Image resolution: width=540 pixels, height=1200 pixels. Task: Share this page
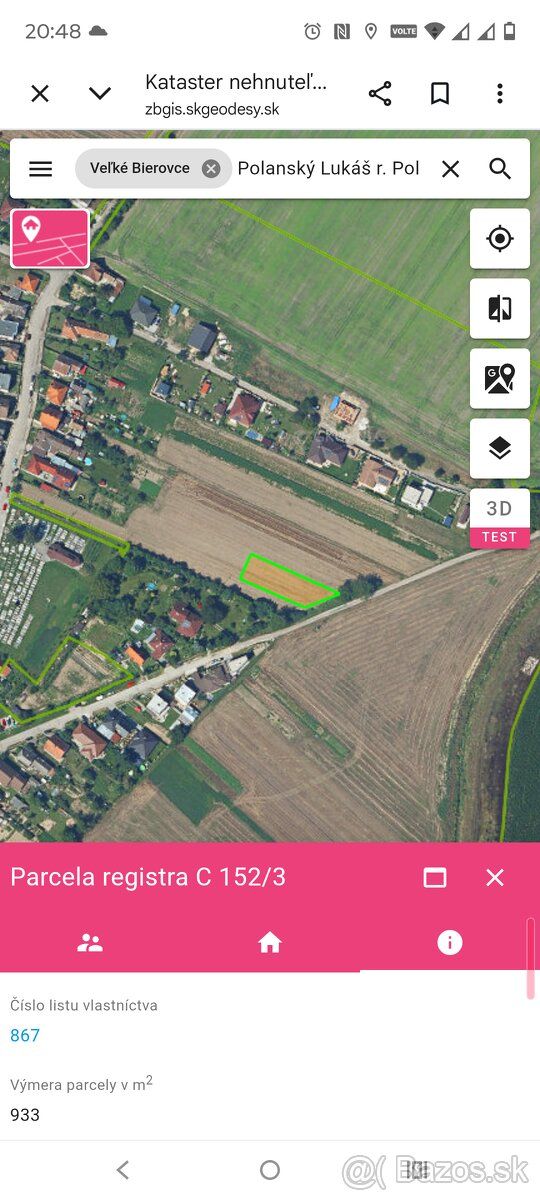click(x=380, y=94)
